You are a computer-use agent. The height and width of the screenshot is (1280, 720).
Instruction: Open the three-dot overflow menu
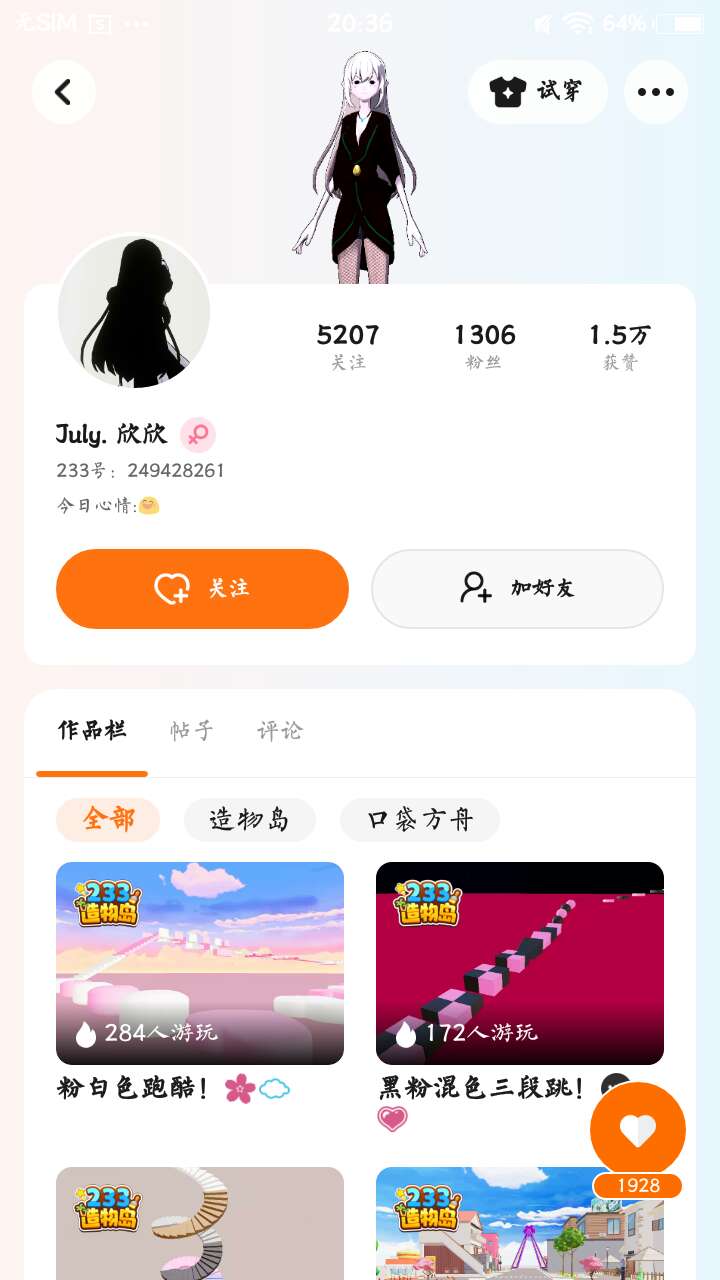[655, 92]
